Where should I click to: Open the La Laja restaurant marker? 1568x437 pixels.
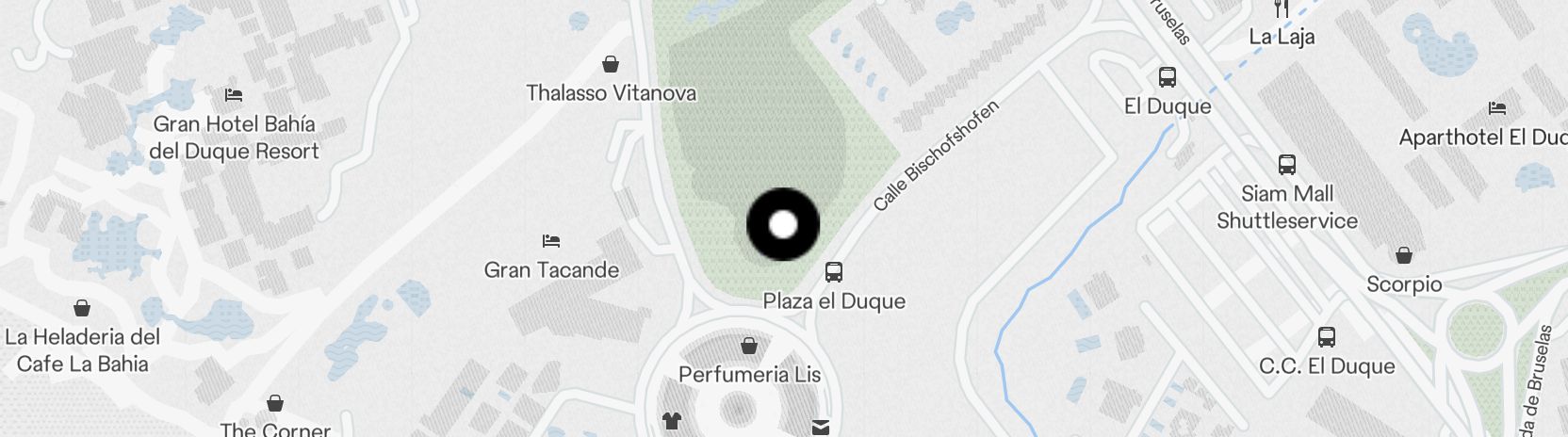tap(1281, 9)
